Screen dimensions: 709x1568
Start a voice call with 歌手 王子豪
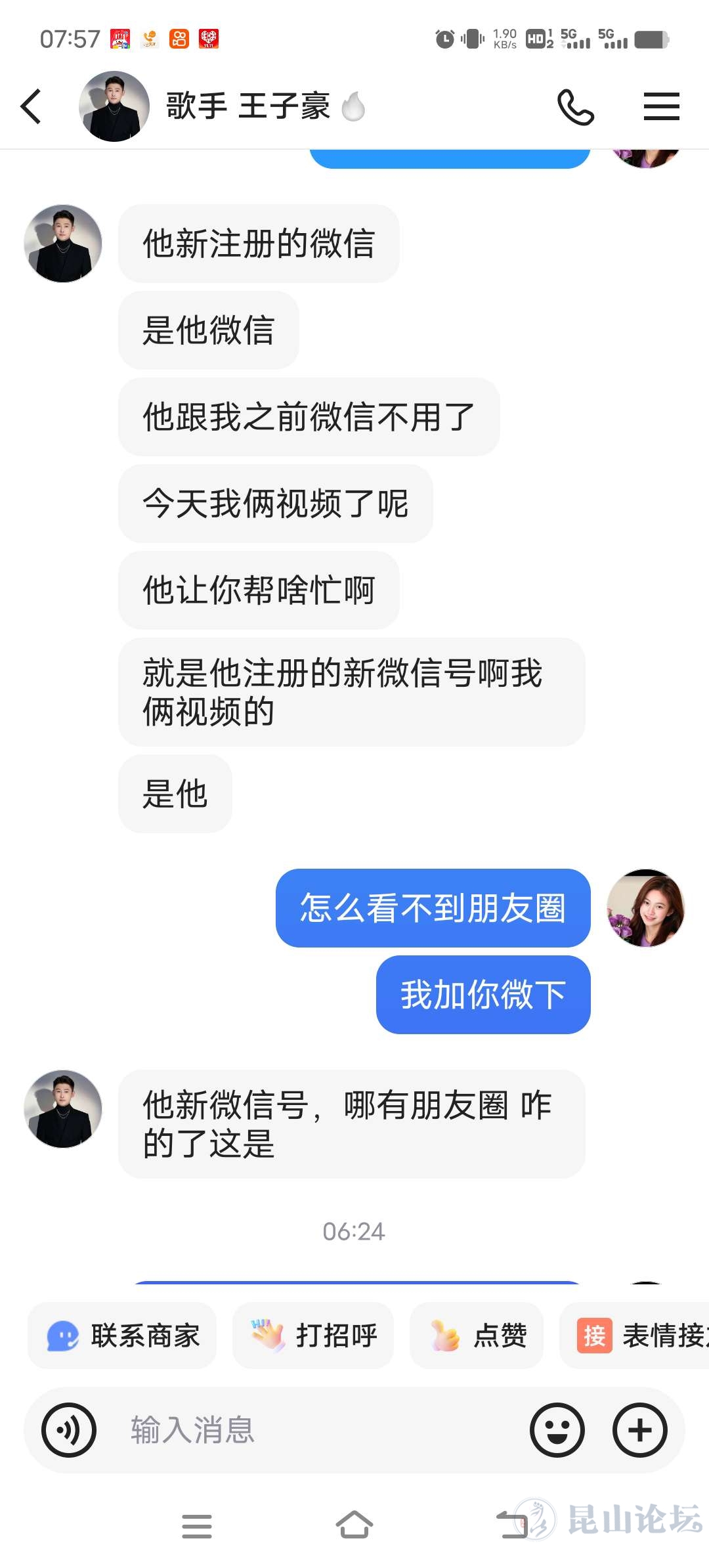pos(575,107)
